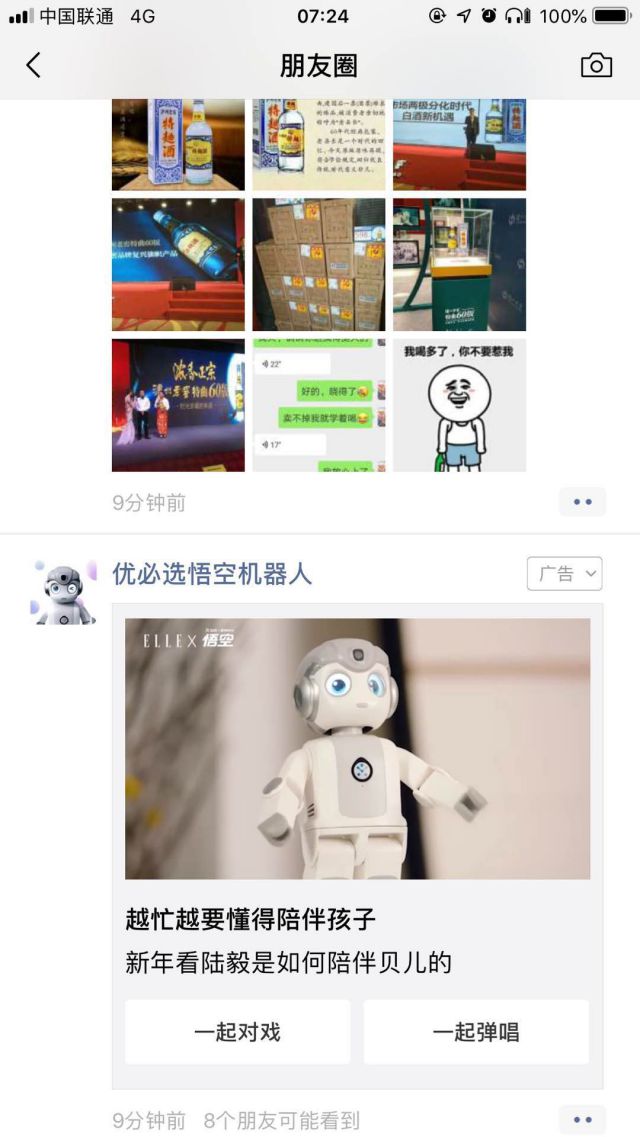Image resolution: width=640 pixels, height=1137 pixels.
Task: View the chat screenshot photo
Action: point(318,405)
